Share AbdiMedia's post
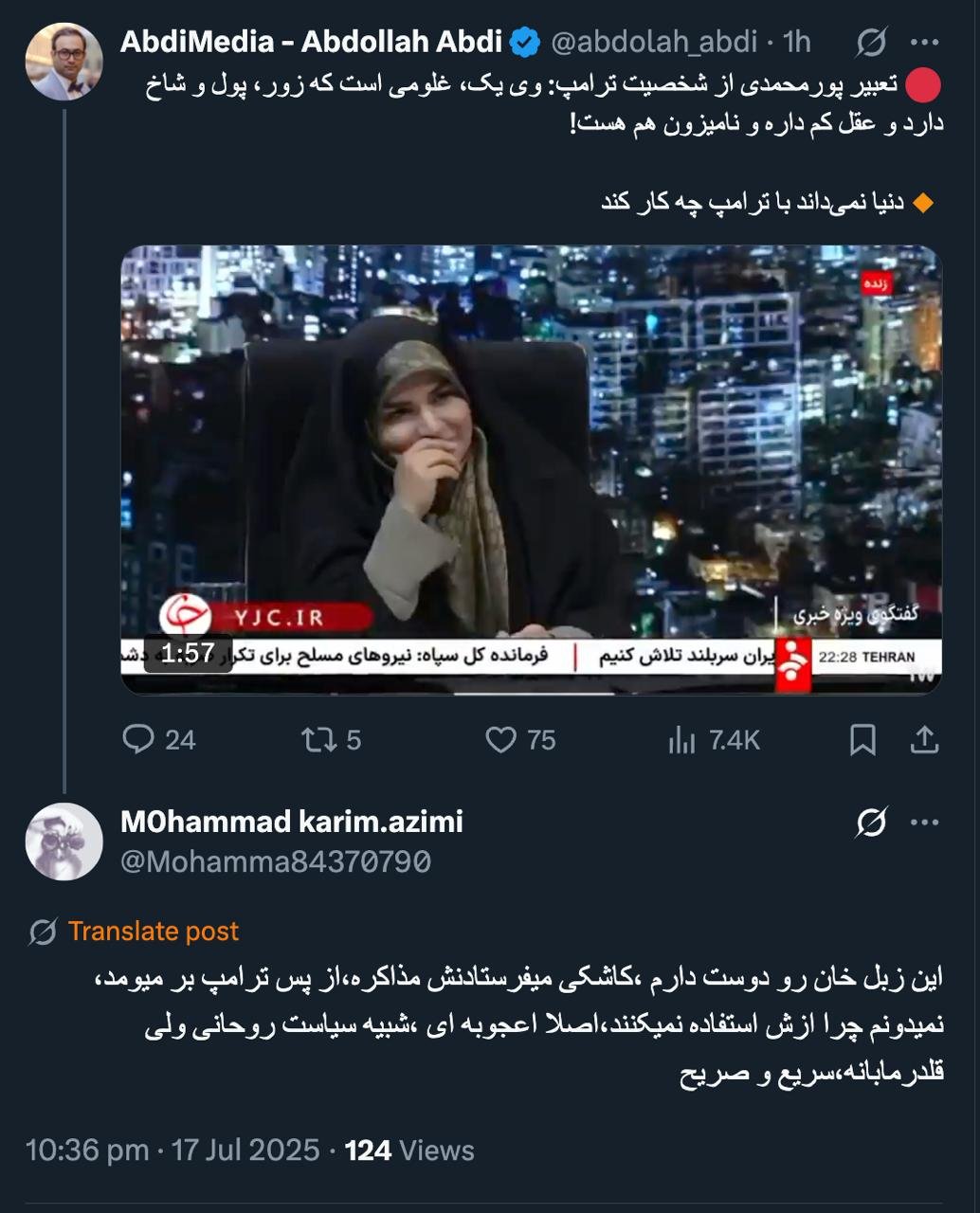980x1213 pixels. pyautogui.click(x=924, y=739)
